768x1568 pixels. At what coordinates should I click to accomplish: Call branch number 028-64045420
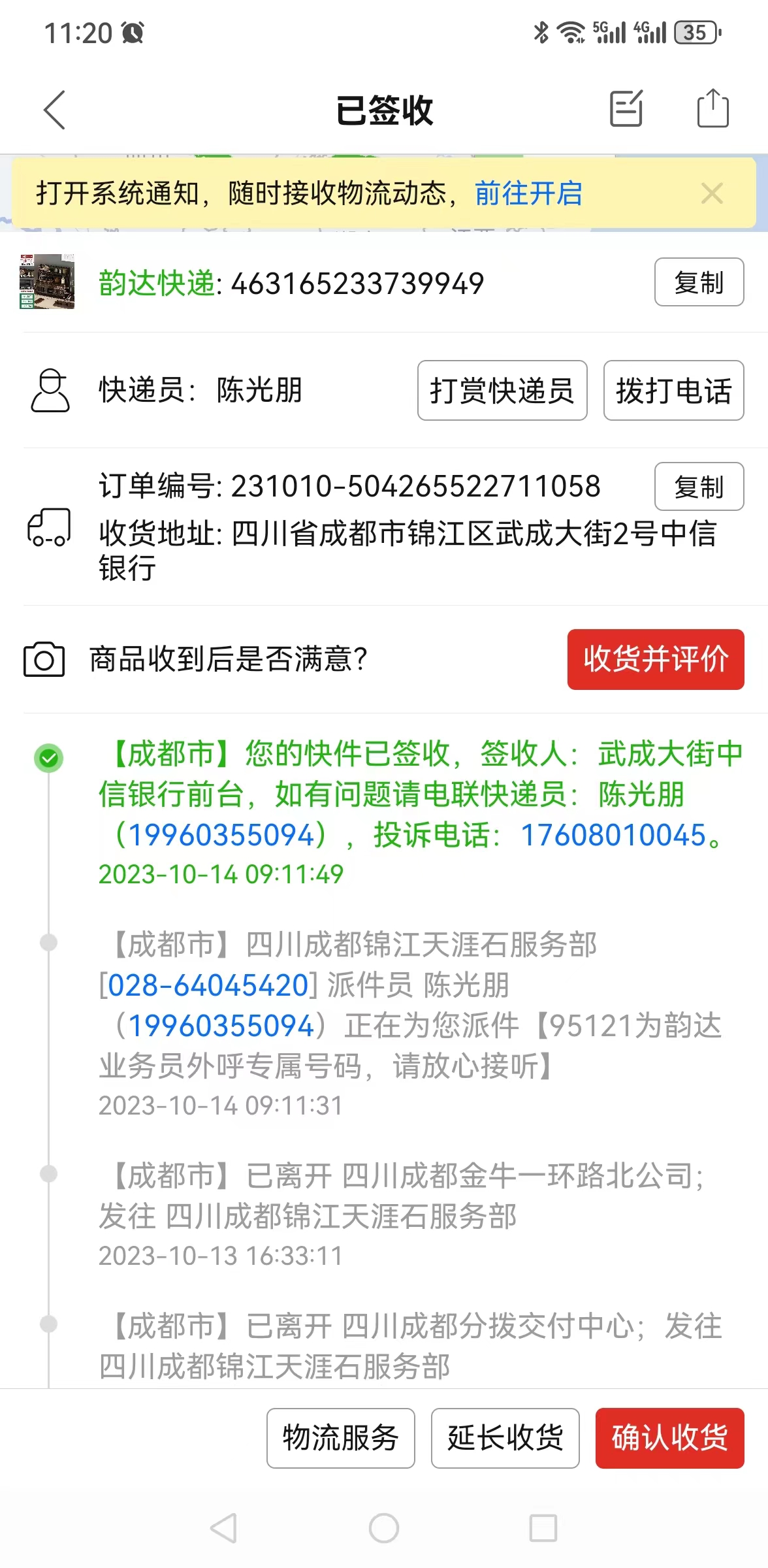(208, 985)
